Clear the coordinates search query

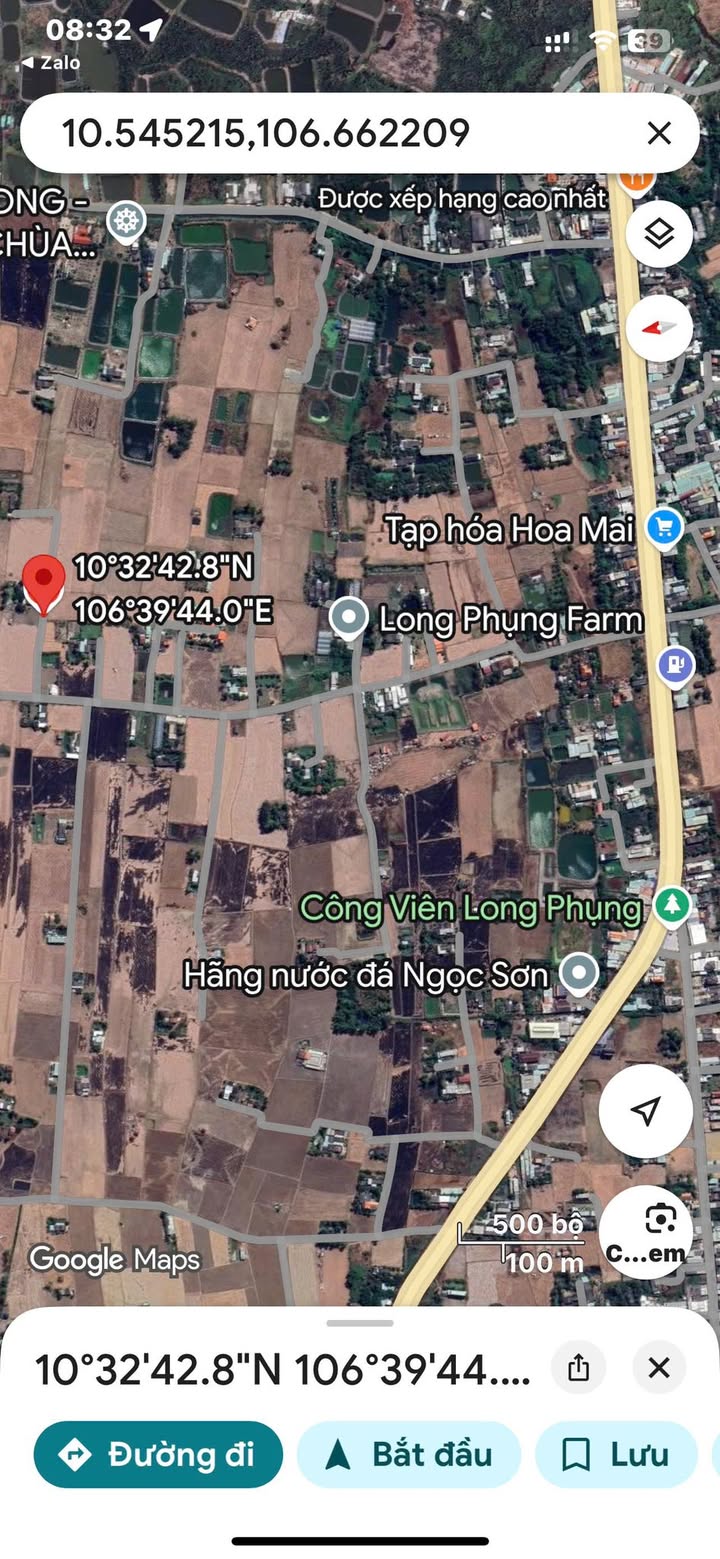click(658, 133)
